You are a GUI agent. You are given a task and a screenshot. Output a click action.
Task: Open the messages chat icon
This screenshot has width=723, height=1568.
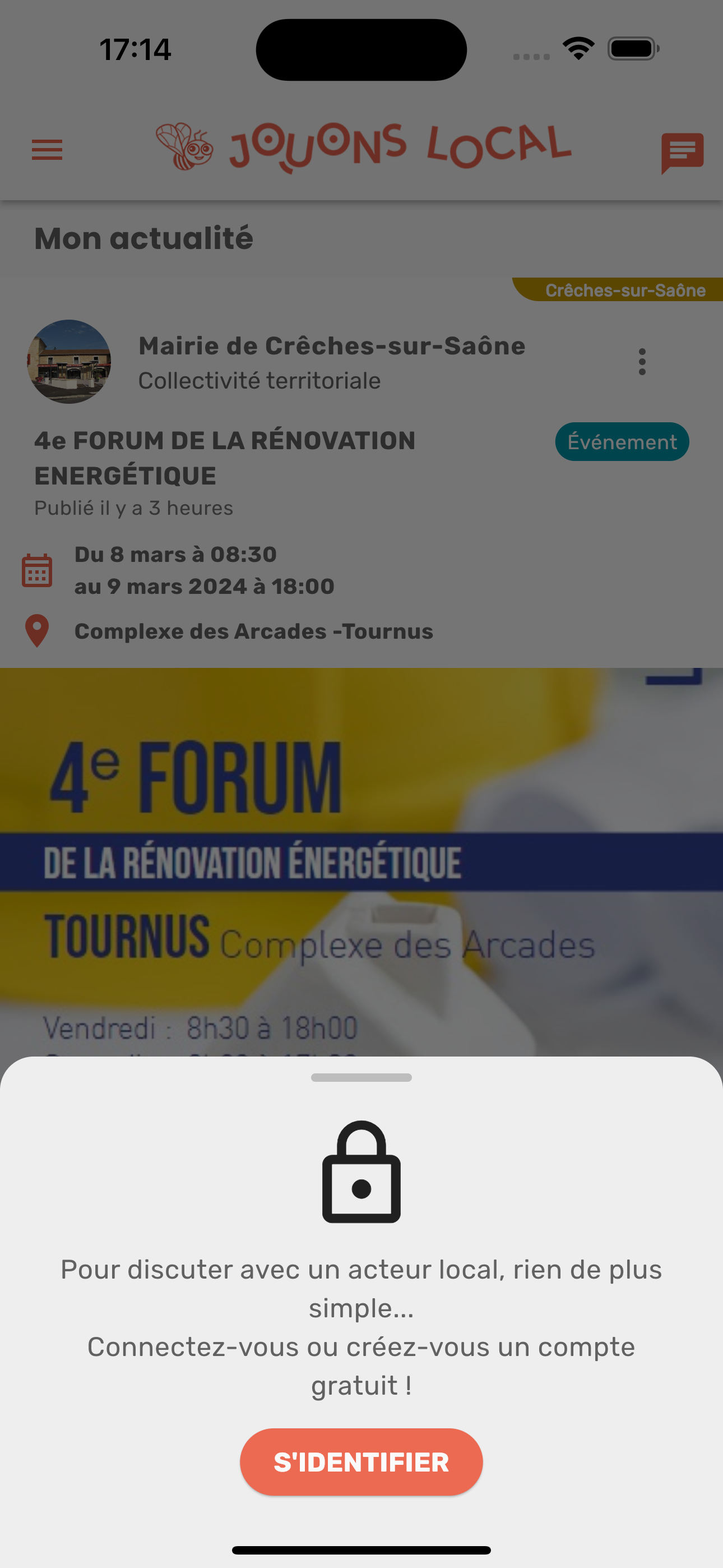click(682, 152)
